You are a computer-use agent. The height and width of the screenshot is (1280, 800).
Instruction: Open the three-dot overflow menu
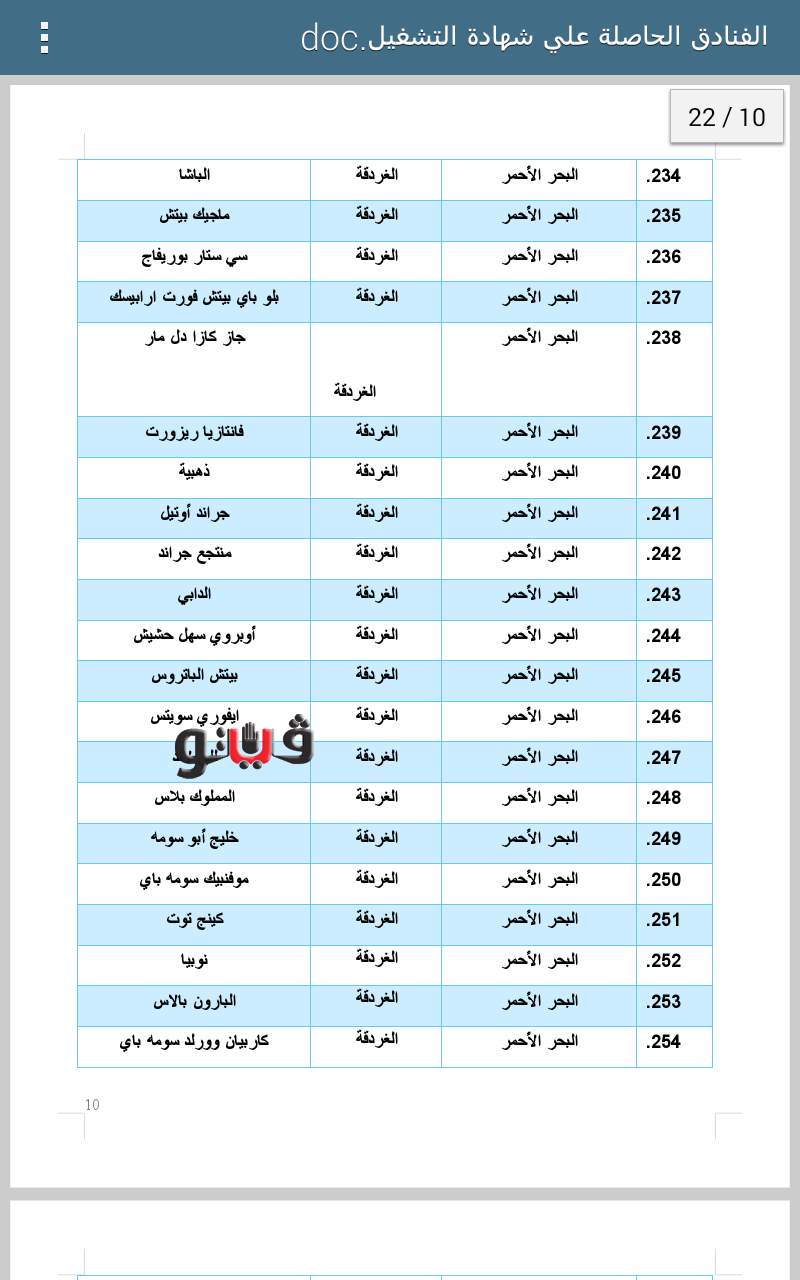point(44,37)
